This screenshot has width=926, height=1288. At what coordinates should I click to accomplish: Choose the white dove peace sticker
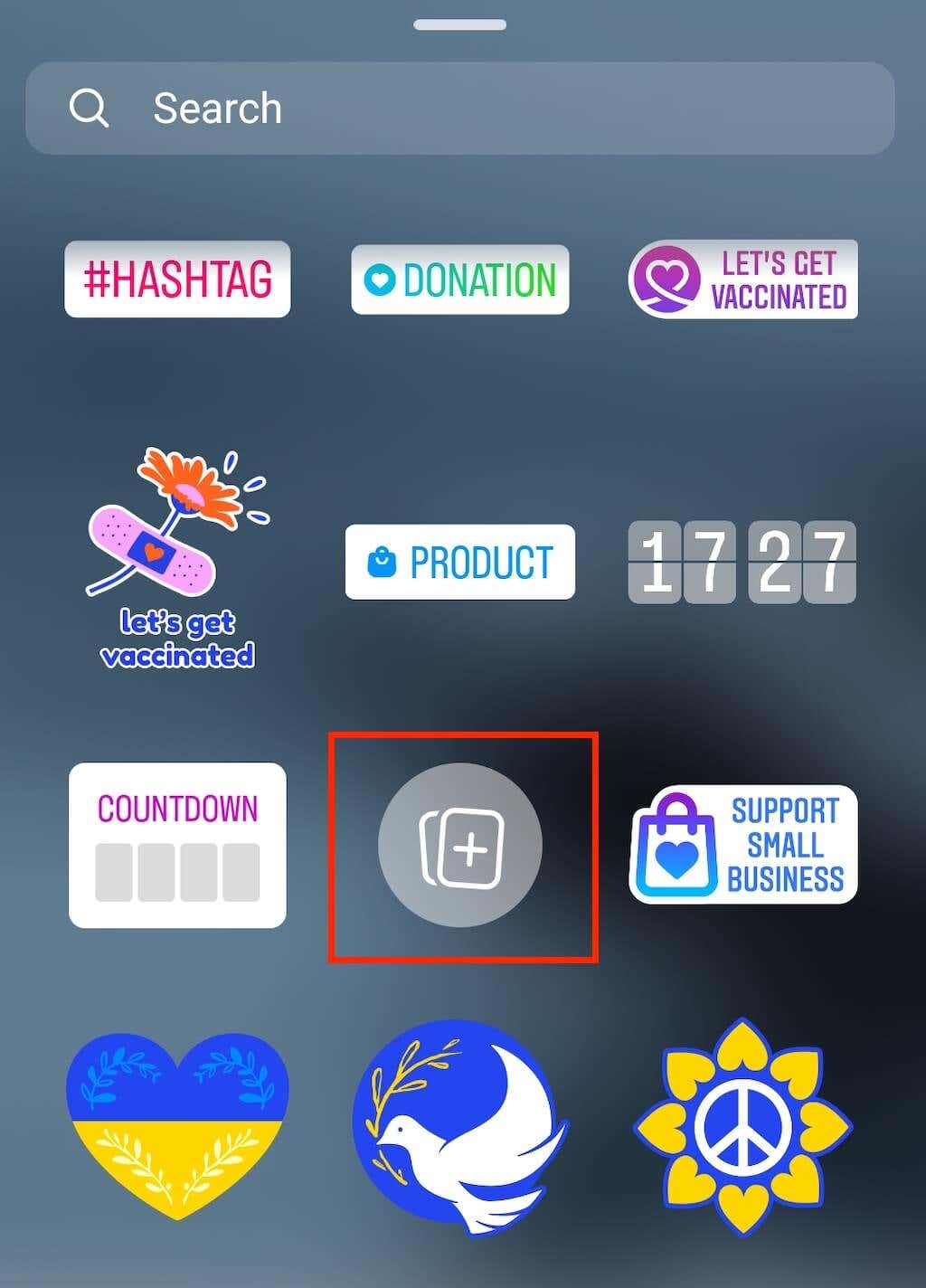[459, 1126]
